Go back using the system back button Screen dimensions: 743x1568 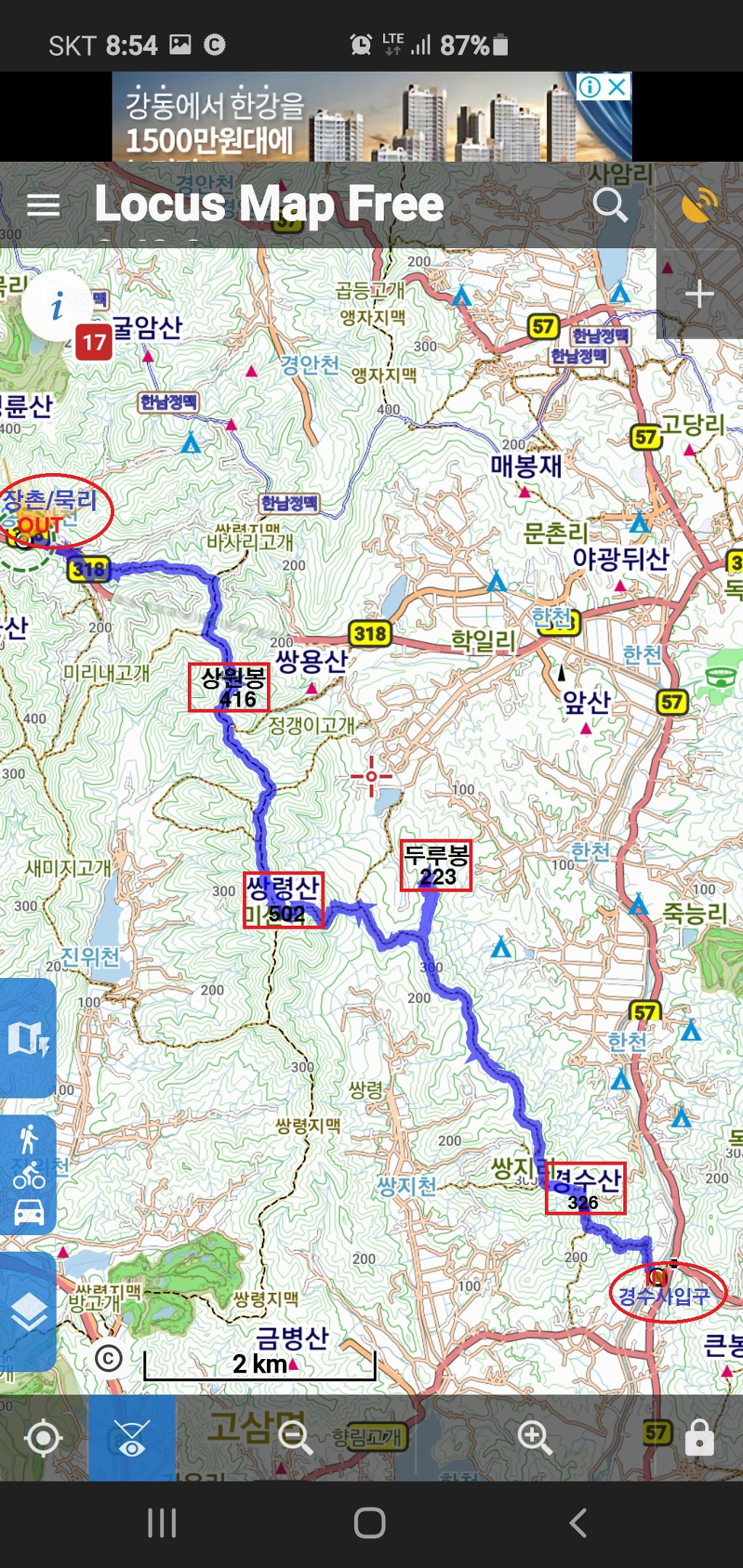click(578, 1522)
